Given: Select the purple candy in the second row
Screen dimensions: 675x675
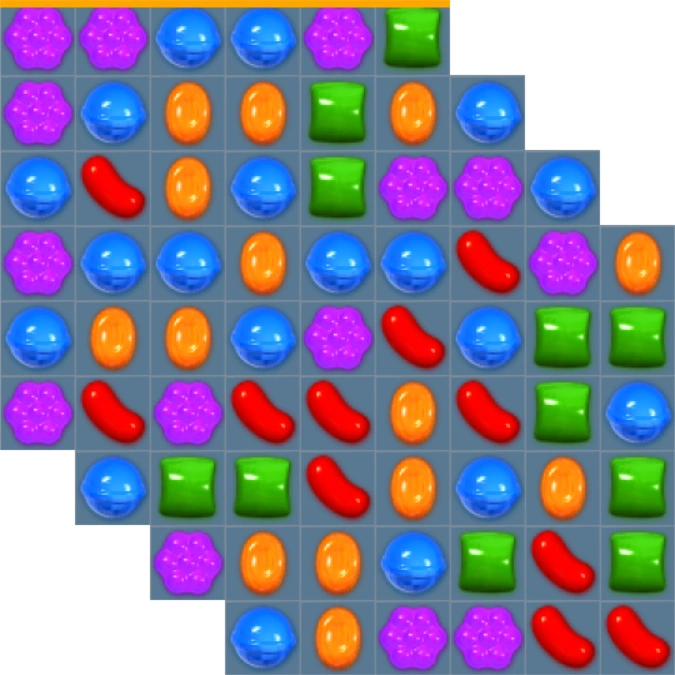Looking at the screenshot, I should tap(38, 113).
